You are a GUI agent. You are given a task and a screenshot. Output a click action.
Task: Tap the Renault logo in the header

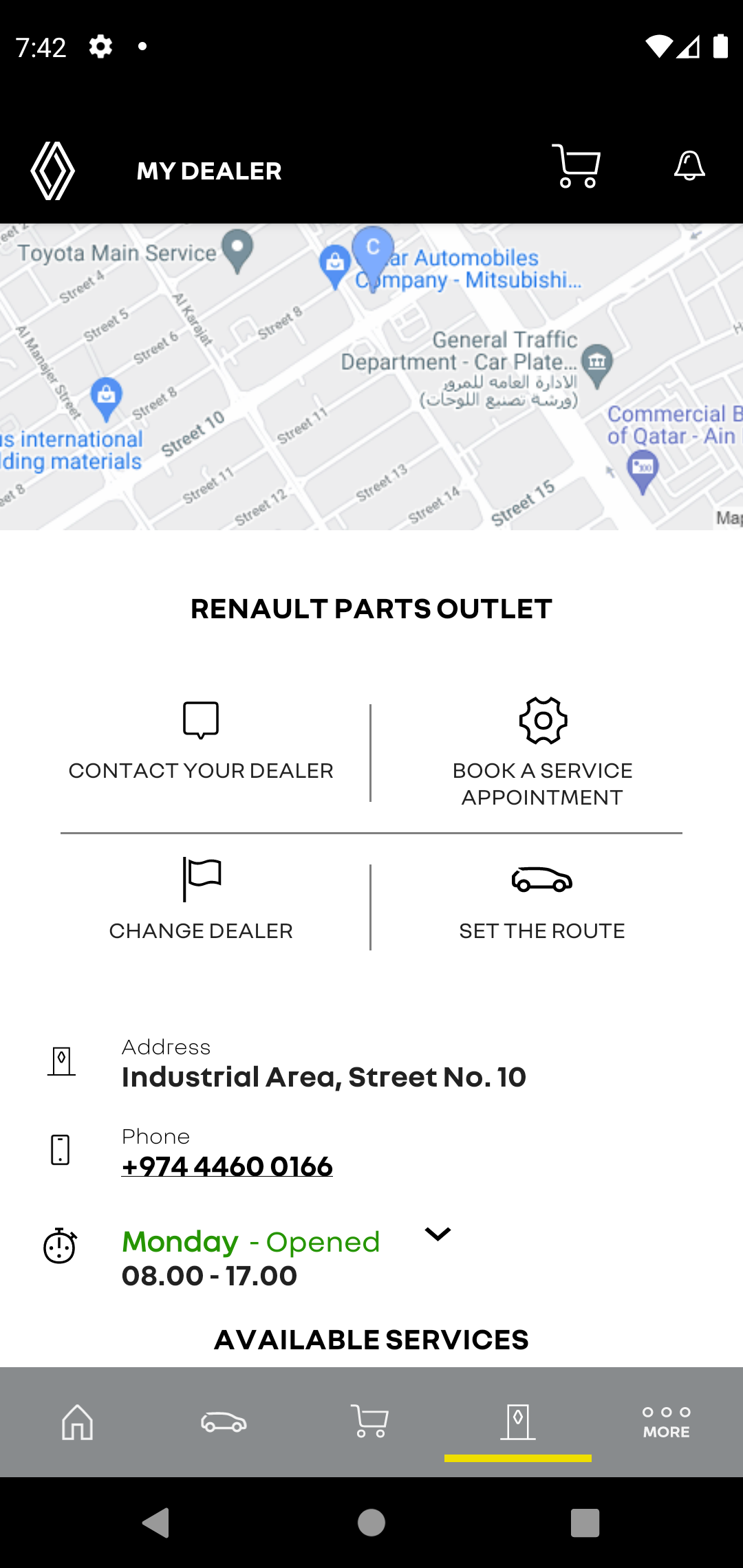[52, 171]
